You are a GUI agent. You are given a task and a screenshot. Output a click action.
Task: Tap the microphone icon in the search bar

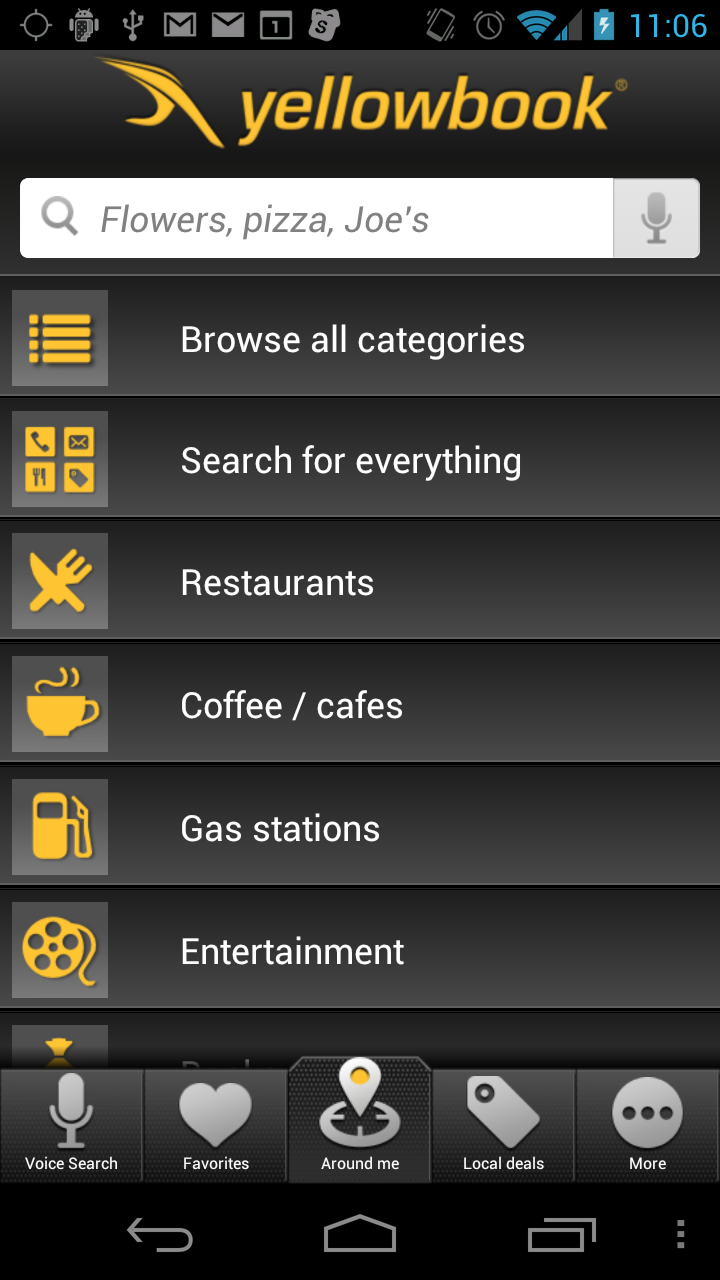tap(656, 218)
